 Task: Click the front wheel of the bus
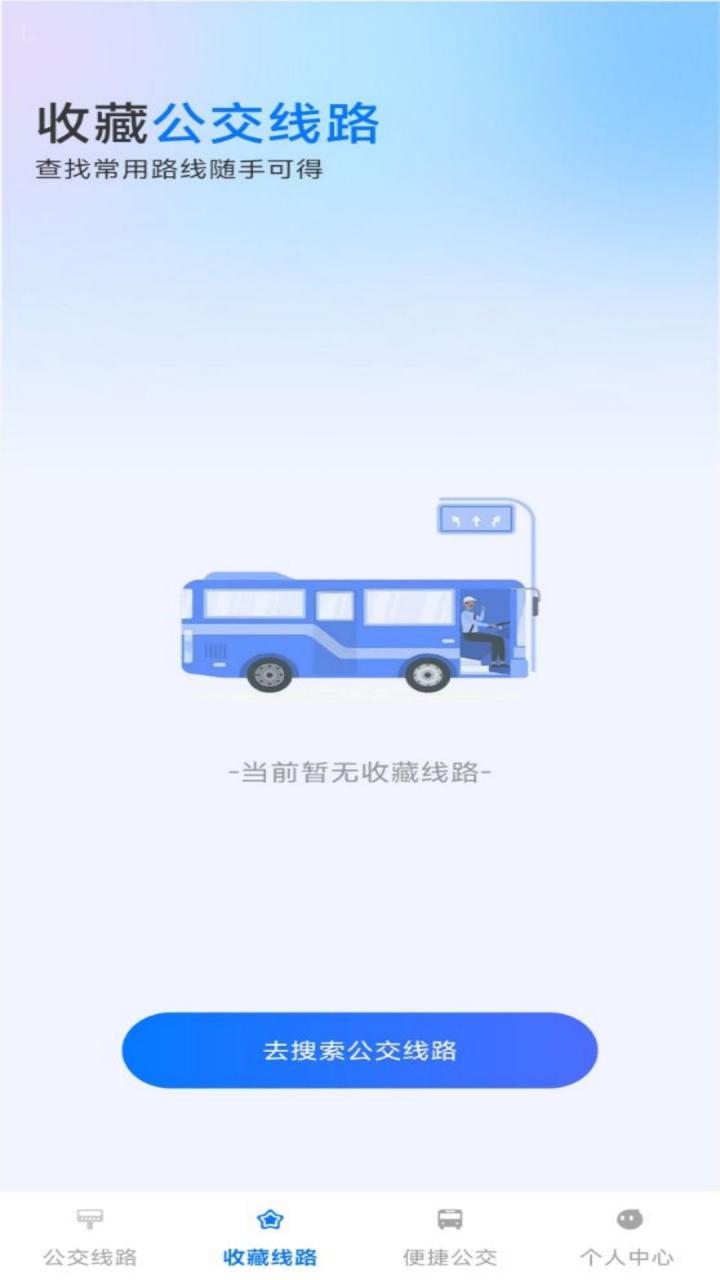pos(428,676)
